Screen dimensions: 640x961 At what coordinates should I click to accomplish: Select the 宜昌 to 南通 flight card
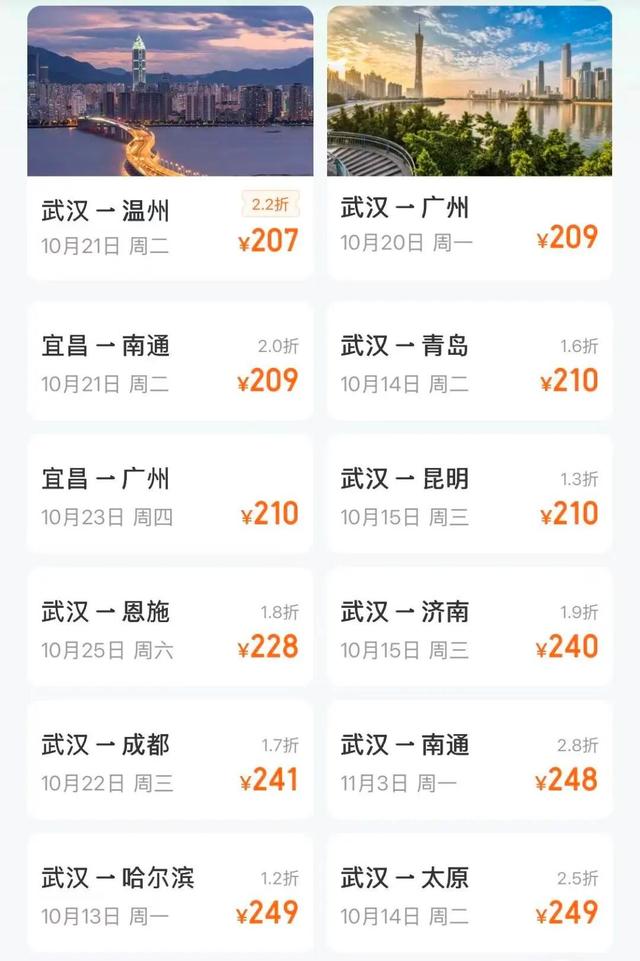[x=170, y=362]
